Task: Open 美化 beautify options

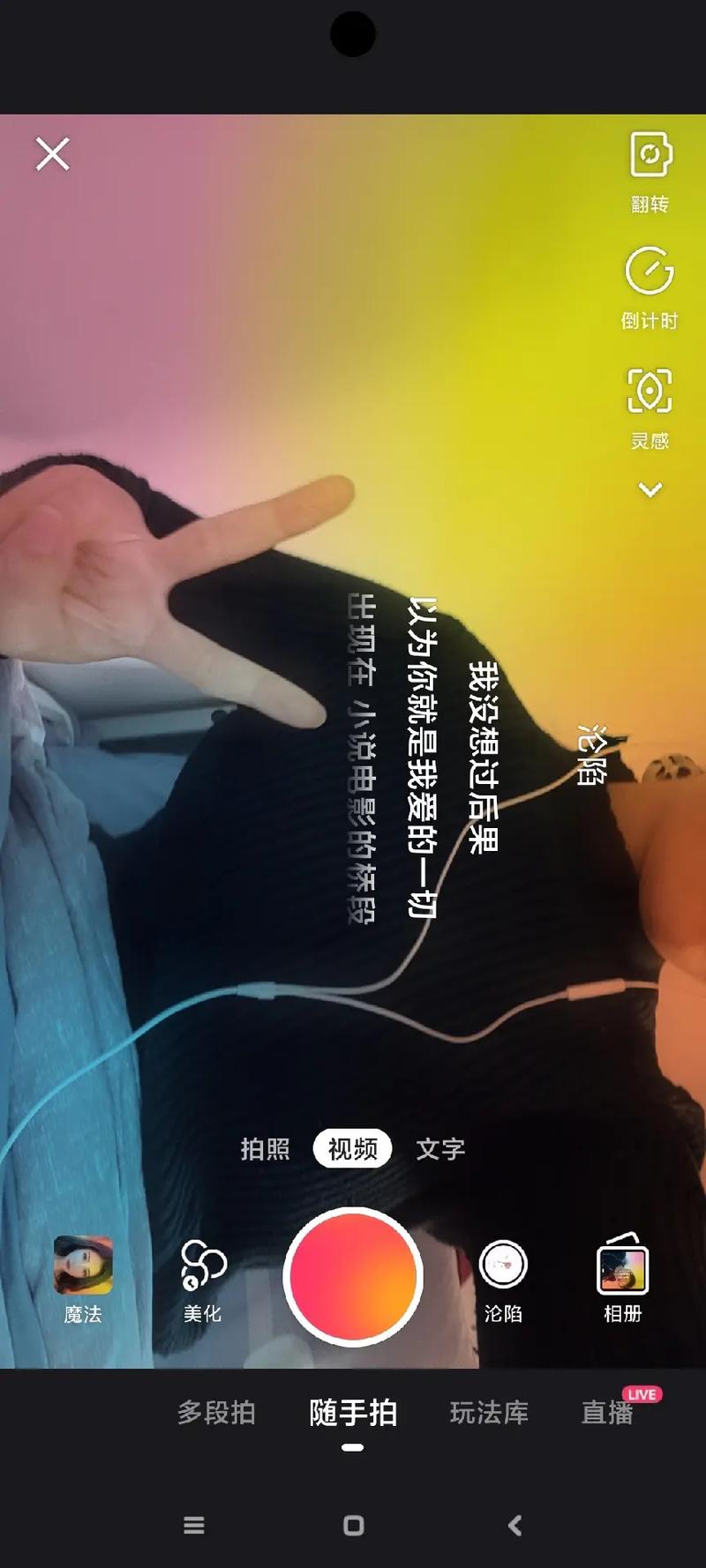Action: (203, 1279)
